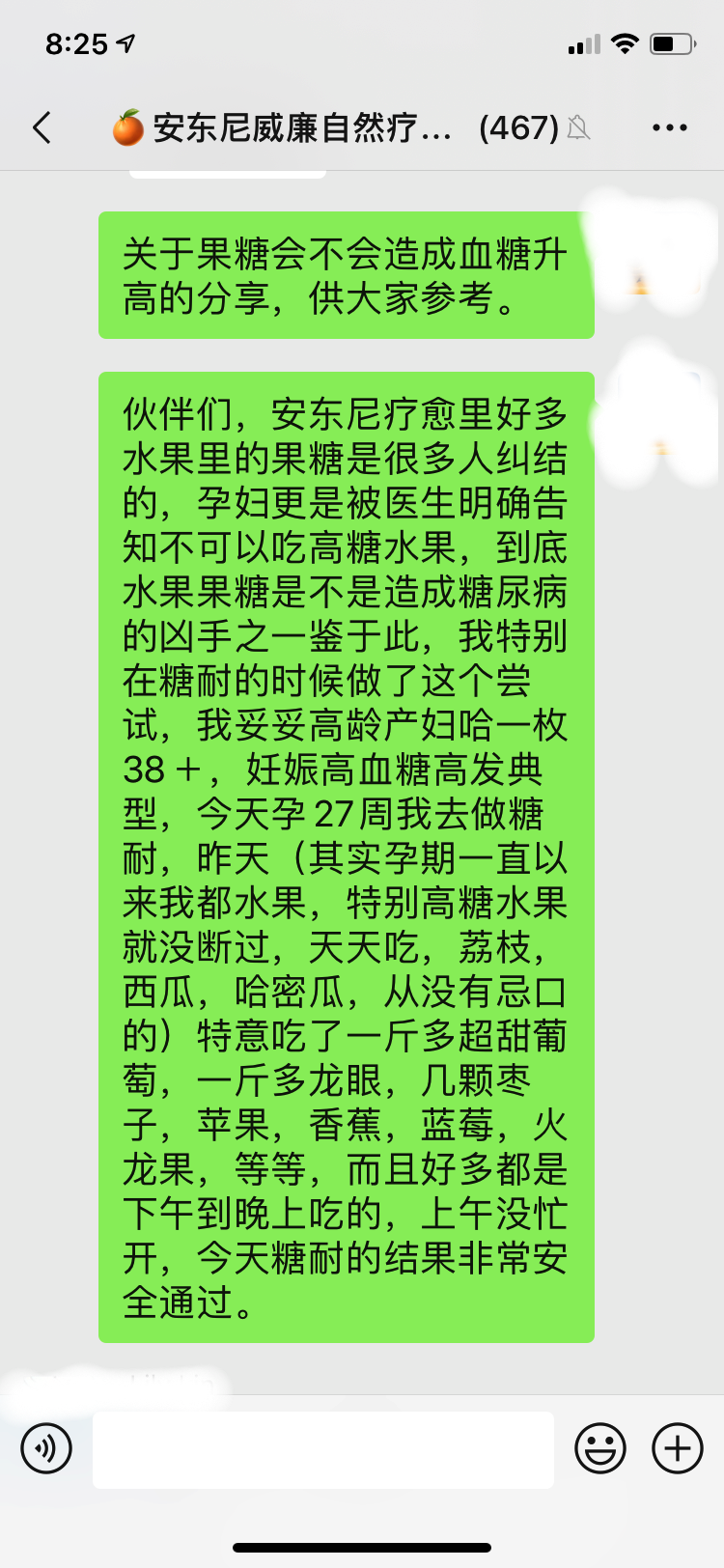Open the group chat options menu

click(669, 127)
